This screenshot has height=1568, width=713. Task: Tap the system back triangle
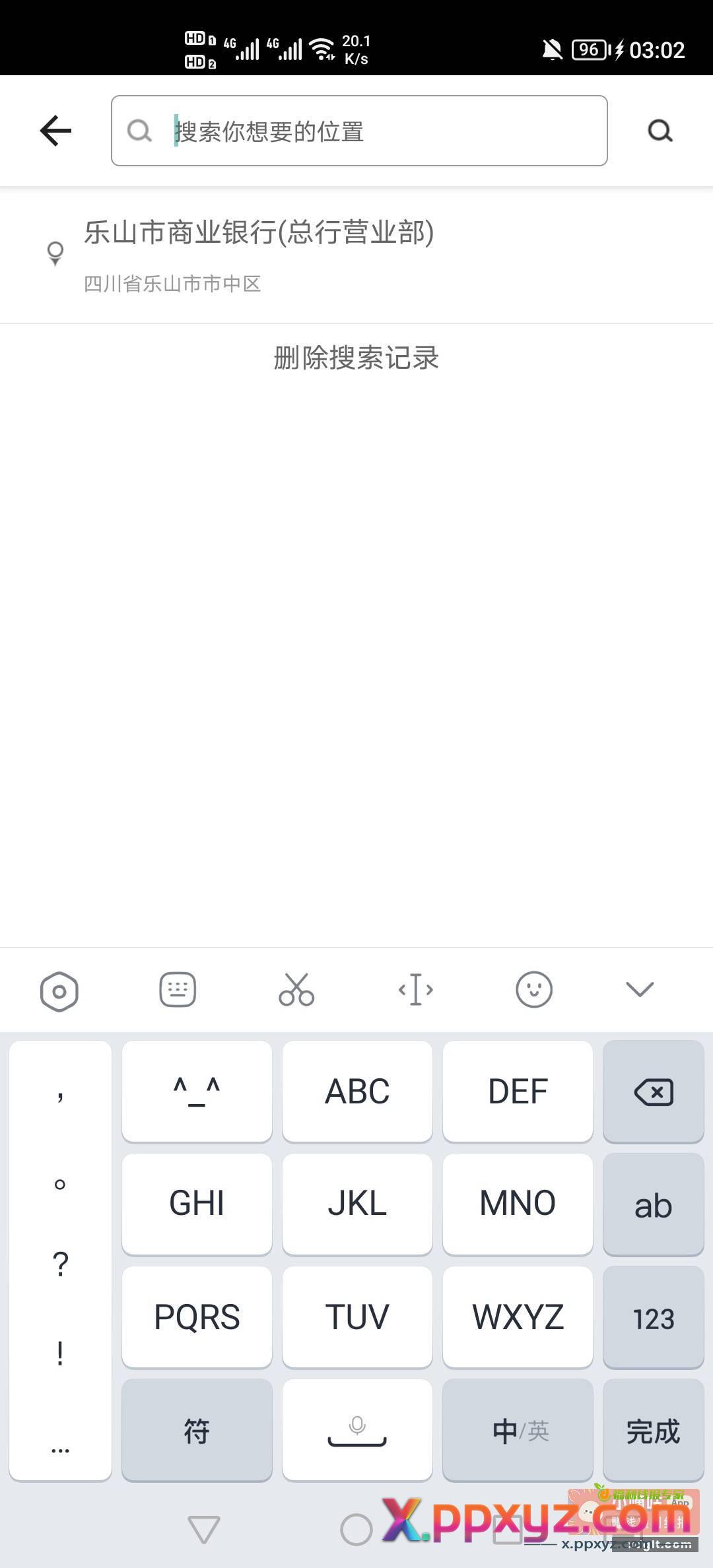(x=203, y=1529)
